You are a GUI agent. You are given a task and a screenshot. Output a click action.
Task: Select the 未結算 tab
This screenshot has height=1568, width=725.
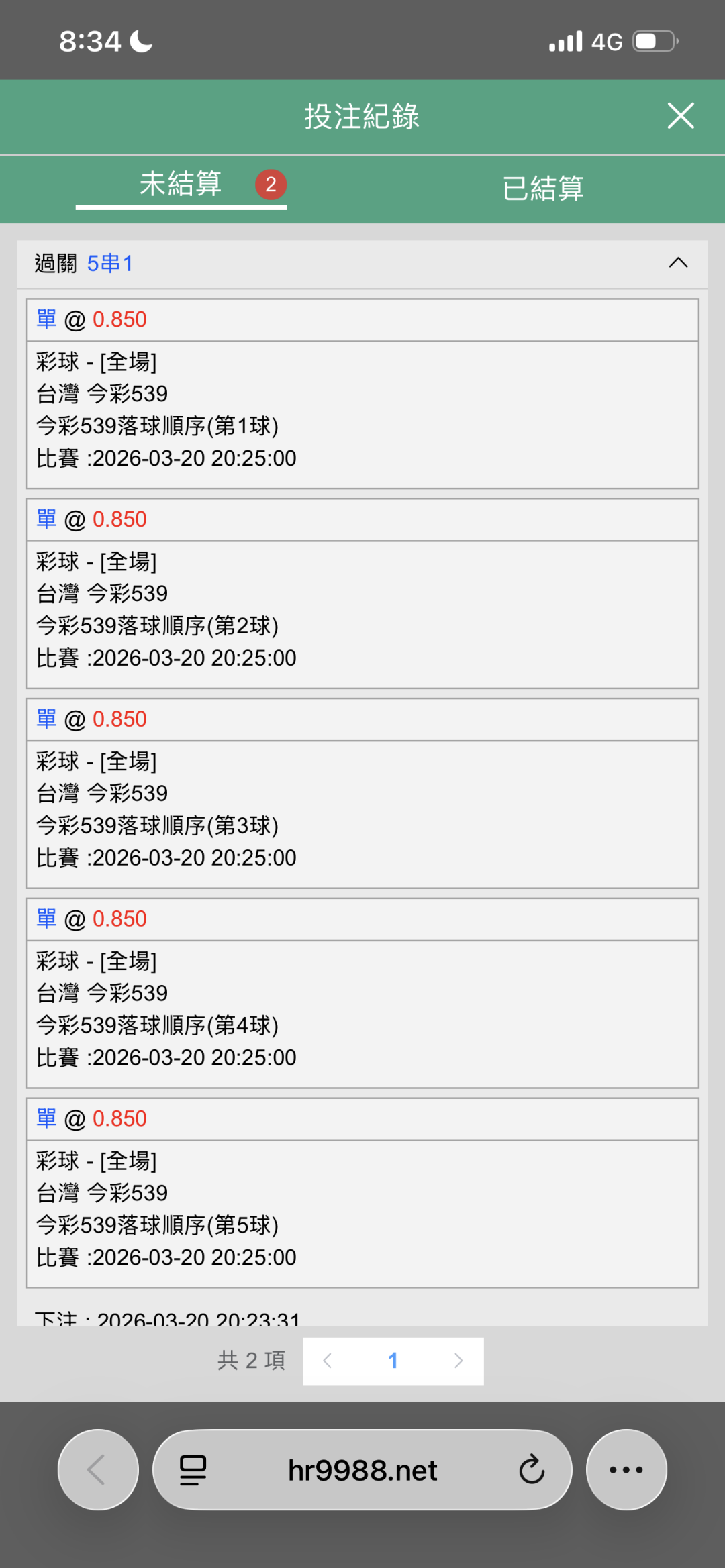coord(181,185)
